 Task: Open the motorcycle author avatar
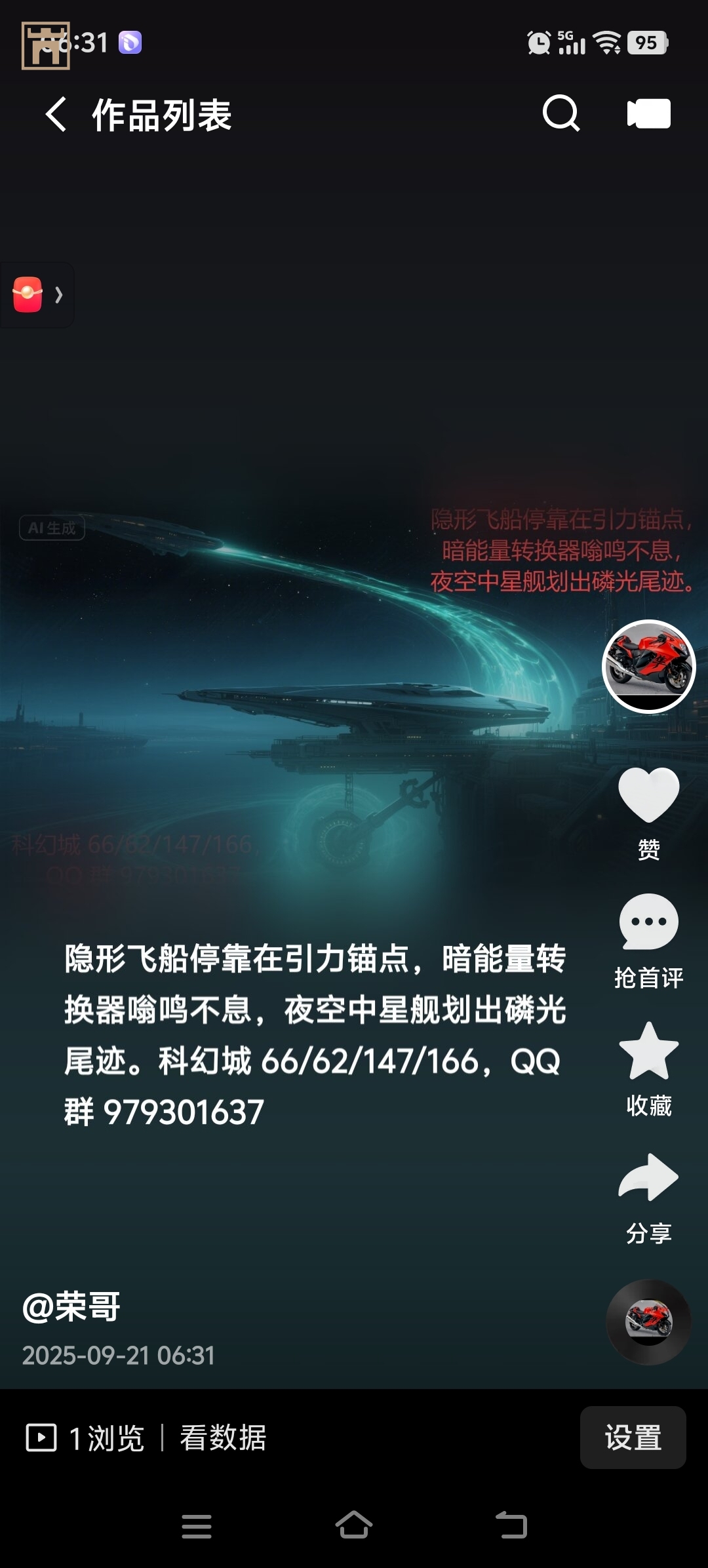point(648,666)
